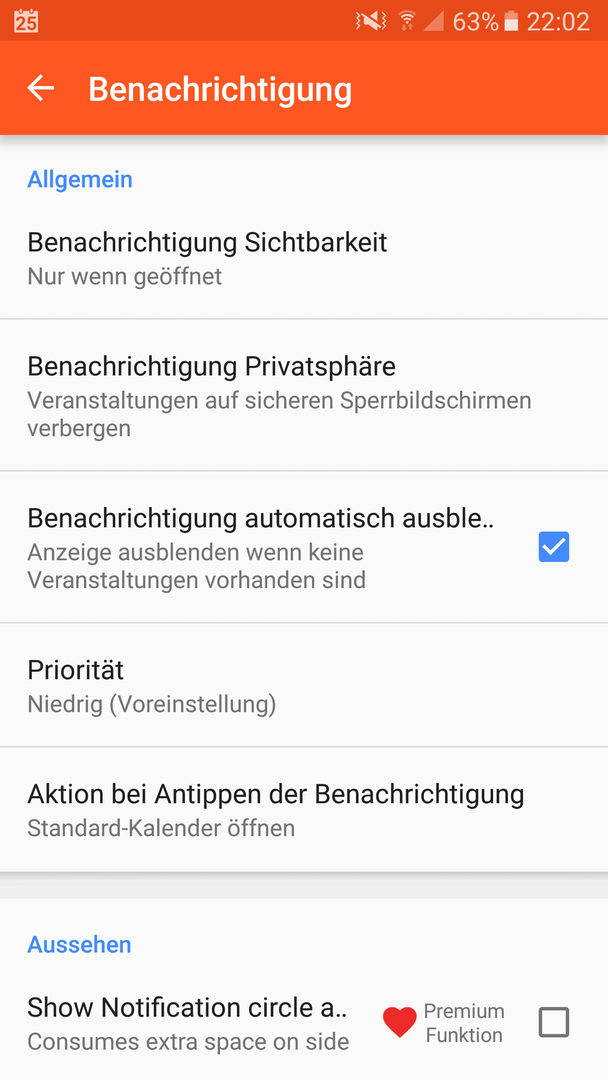Open Benachrichtigung Sichtbarkeit setting
This screenshot has height=1080, width=608.
(x=304, y=258)
